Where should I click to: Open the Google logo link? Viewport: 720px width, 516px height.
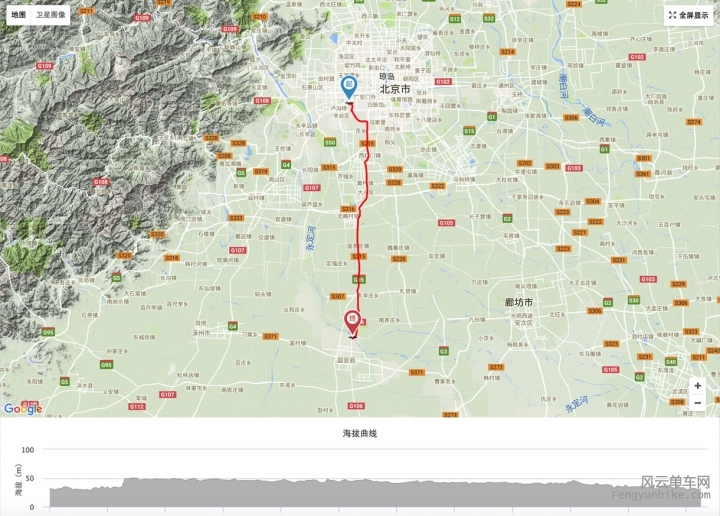(x=22, y=408)
